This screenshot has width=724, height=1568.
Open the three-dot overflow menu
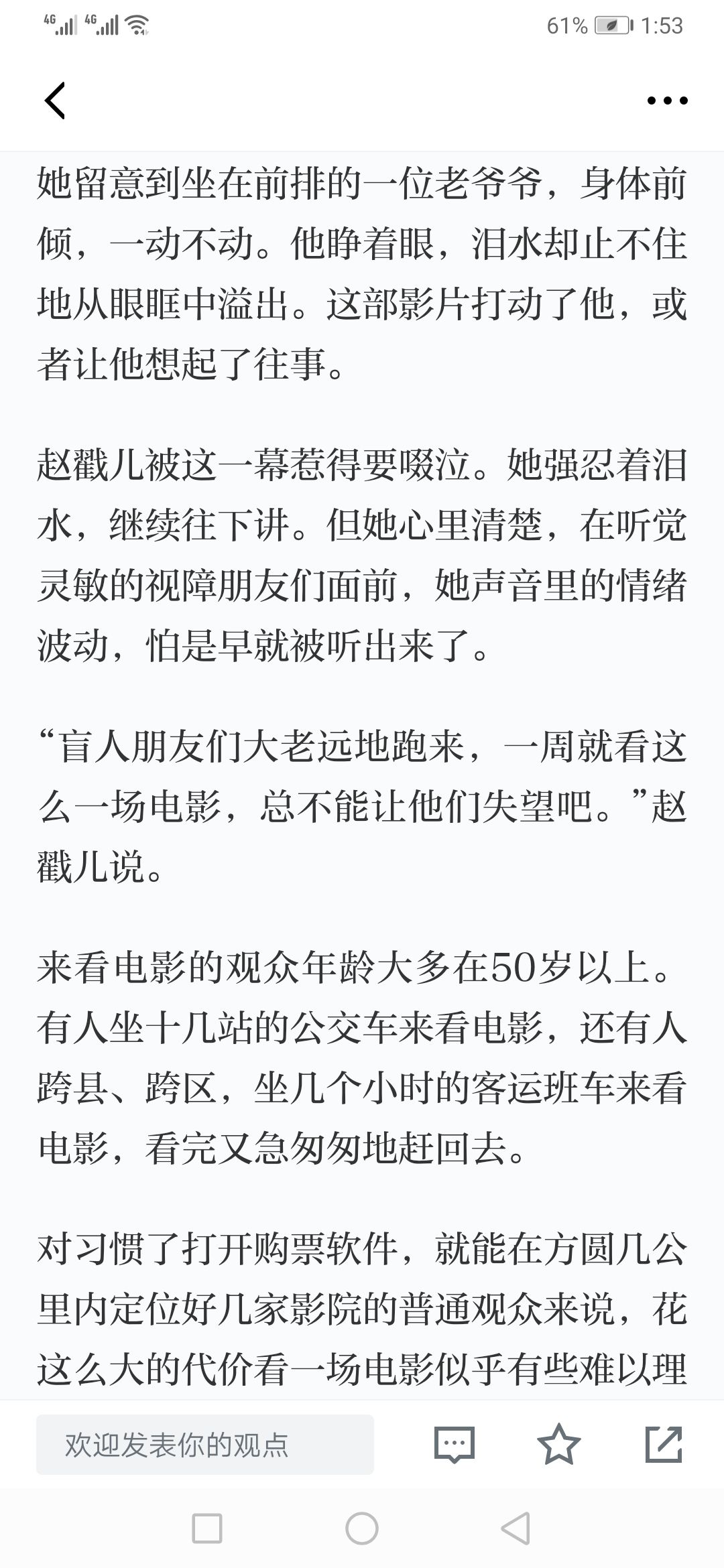(667, 101)
